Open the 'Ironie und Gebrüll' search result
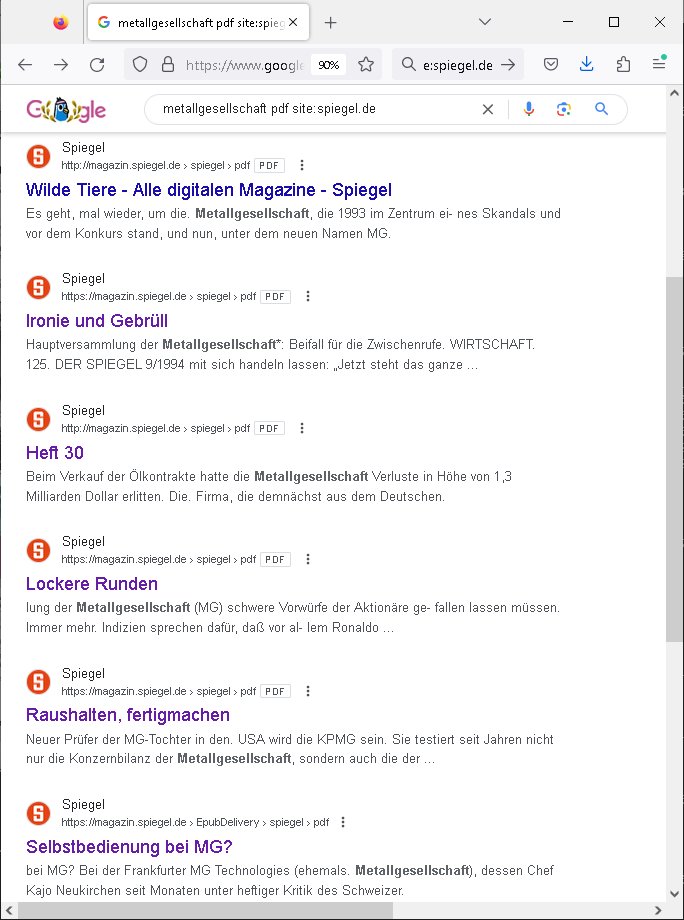This screenshot has width=684, height=920. [96, 321]
